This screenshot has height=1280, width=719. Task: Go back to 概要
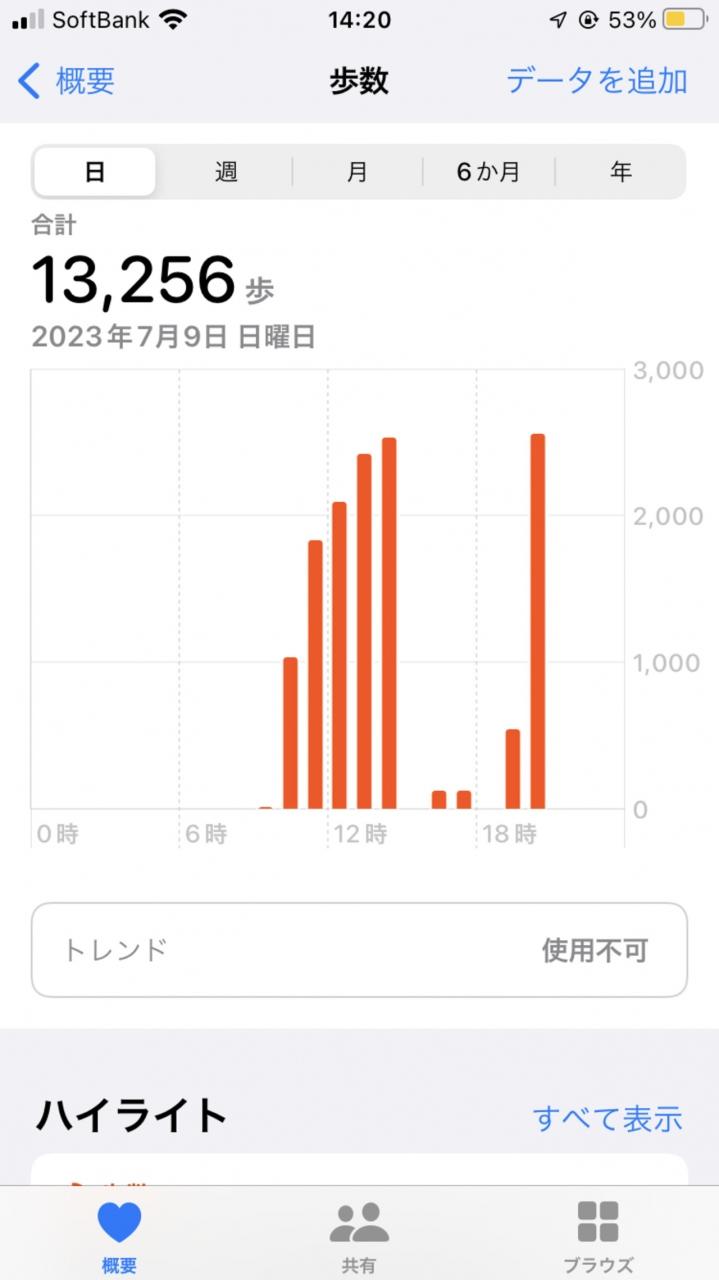(x=68, y=80)
